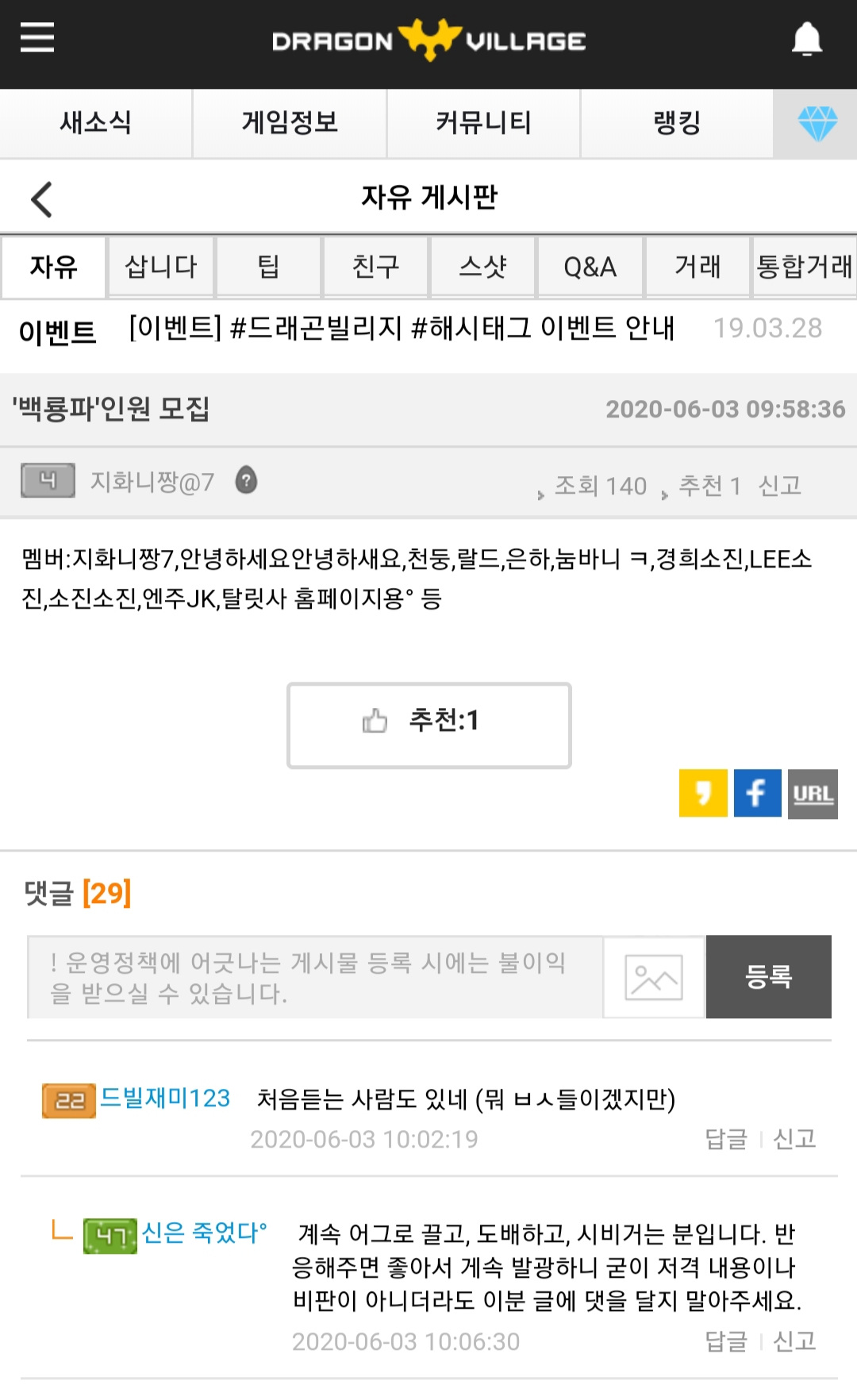The image size is (857, 1400).
Task: Switch to the 랭킹 tab
Action: point(677,123)
